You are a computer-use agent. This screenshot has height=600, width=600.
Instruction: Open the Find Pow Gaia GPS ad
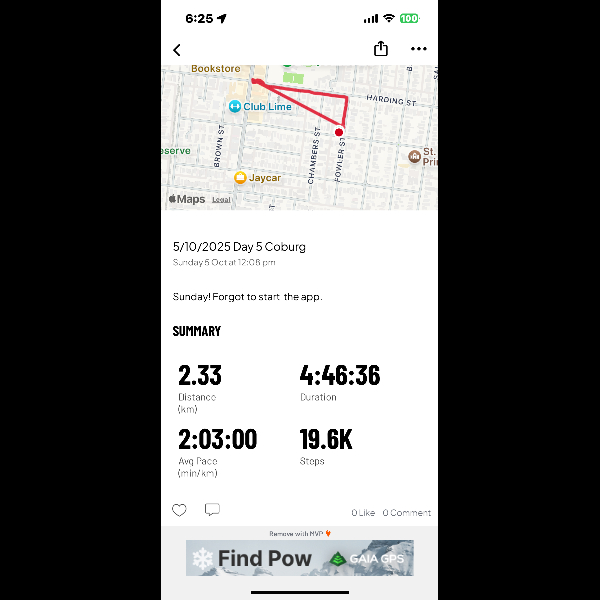(299, 558)
